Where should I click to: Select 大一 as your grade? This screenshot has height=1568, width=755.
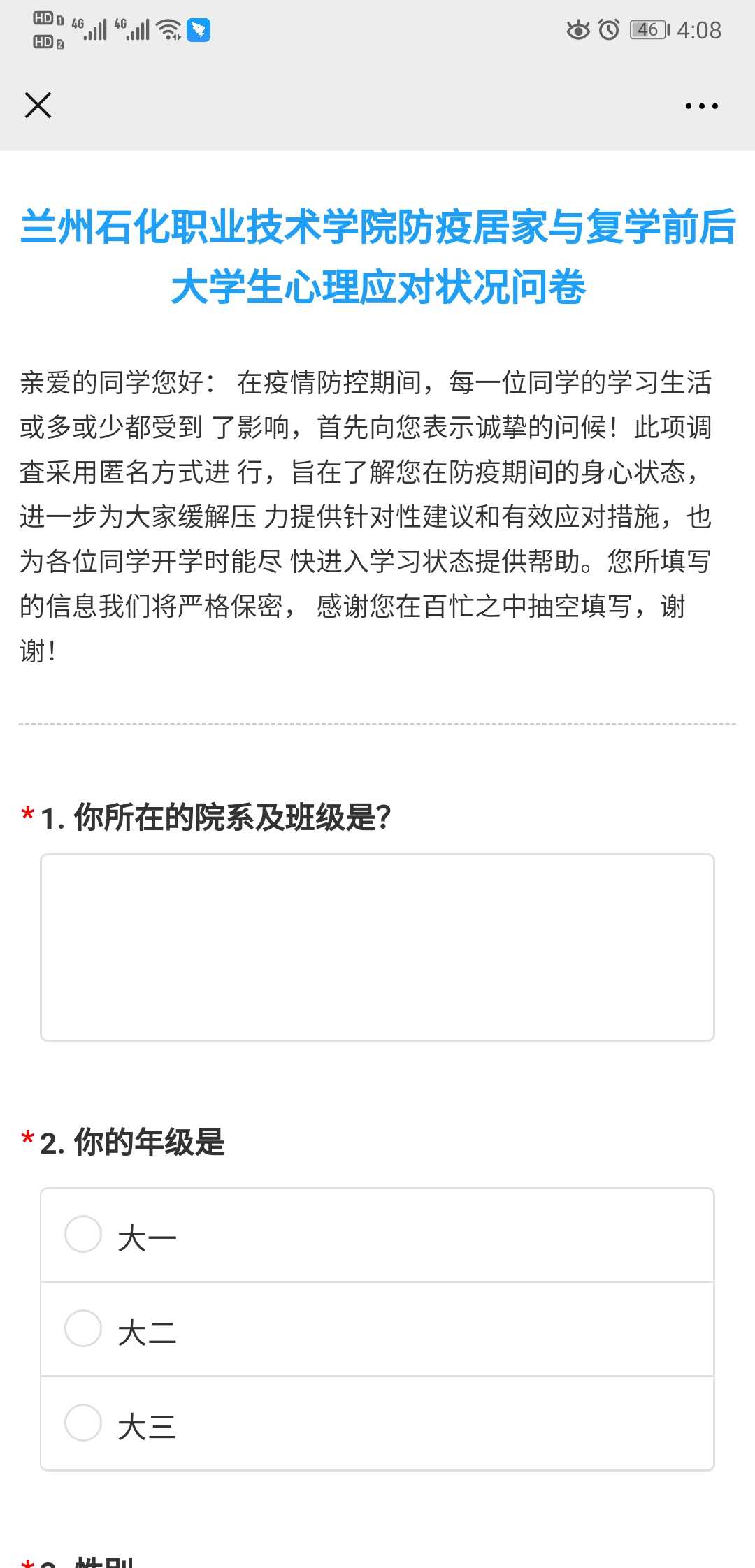pyautogui.click(x=84, y=1235)
